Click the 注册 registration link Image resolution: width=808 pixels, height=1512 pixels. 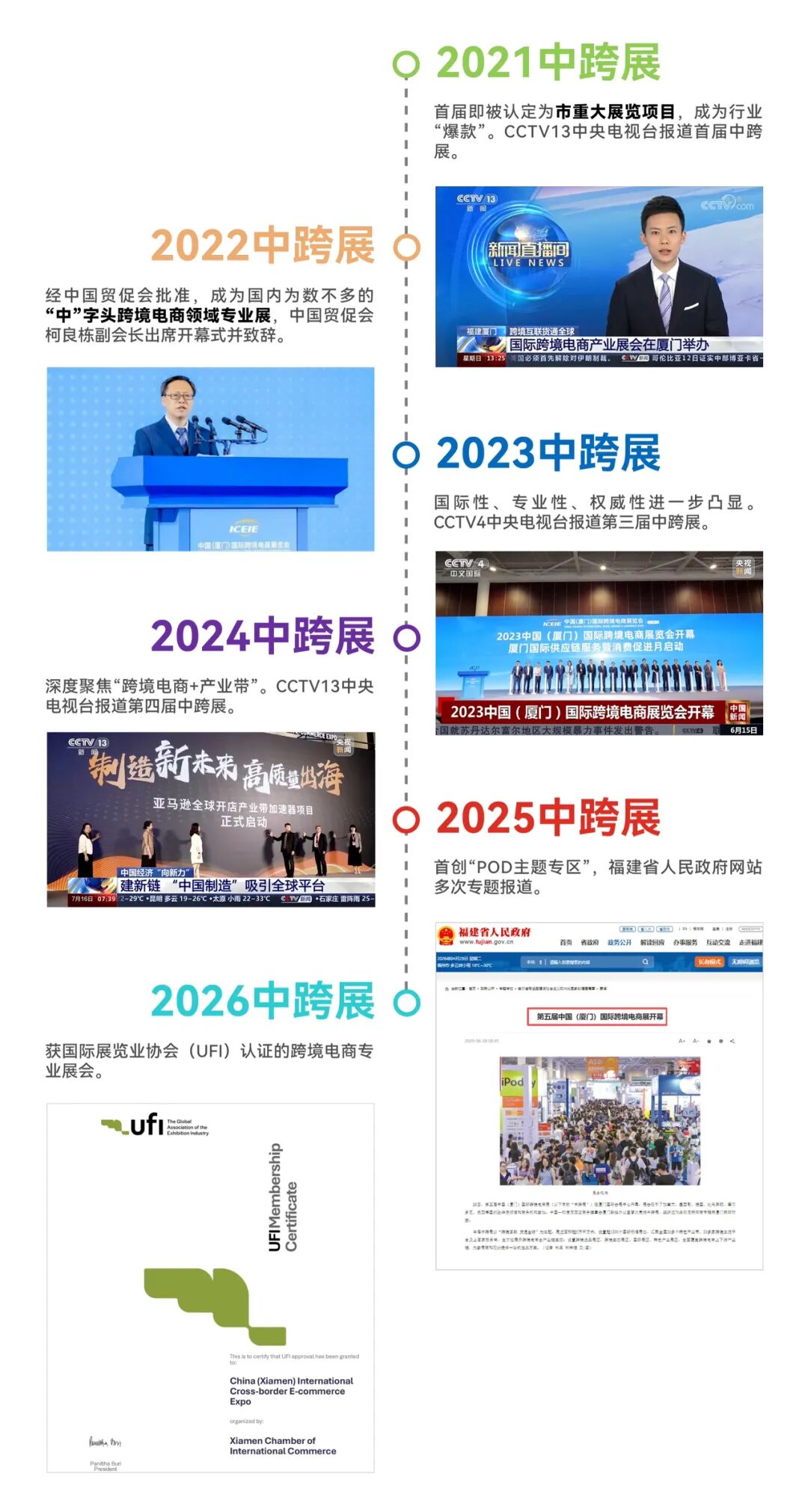click(729, 929)
